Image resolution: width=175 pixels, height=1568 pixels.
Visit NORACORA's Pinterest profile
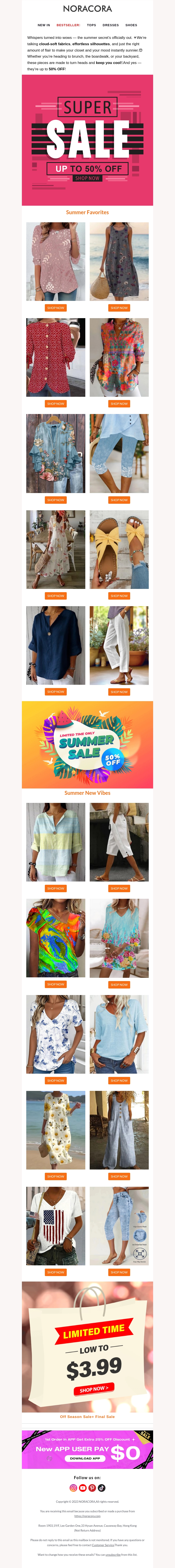click(x=92, y=1488)
